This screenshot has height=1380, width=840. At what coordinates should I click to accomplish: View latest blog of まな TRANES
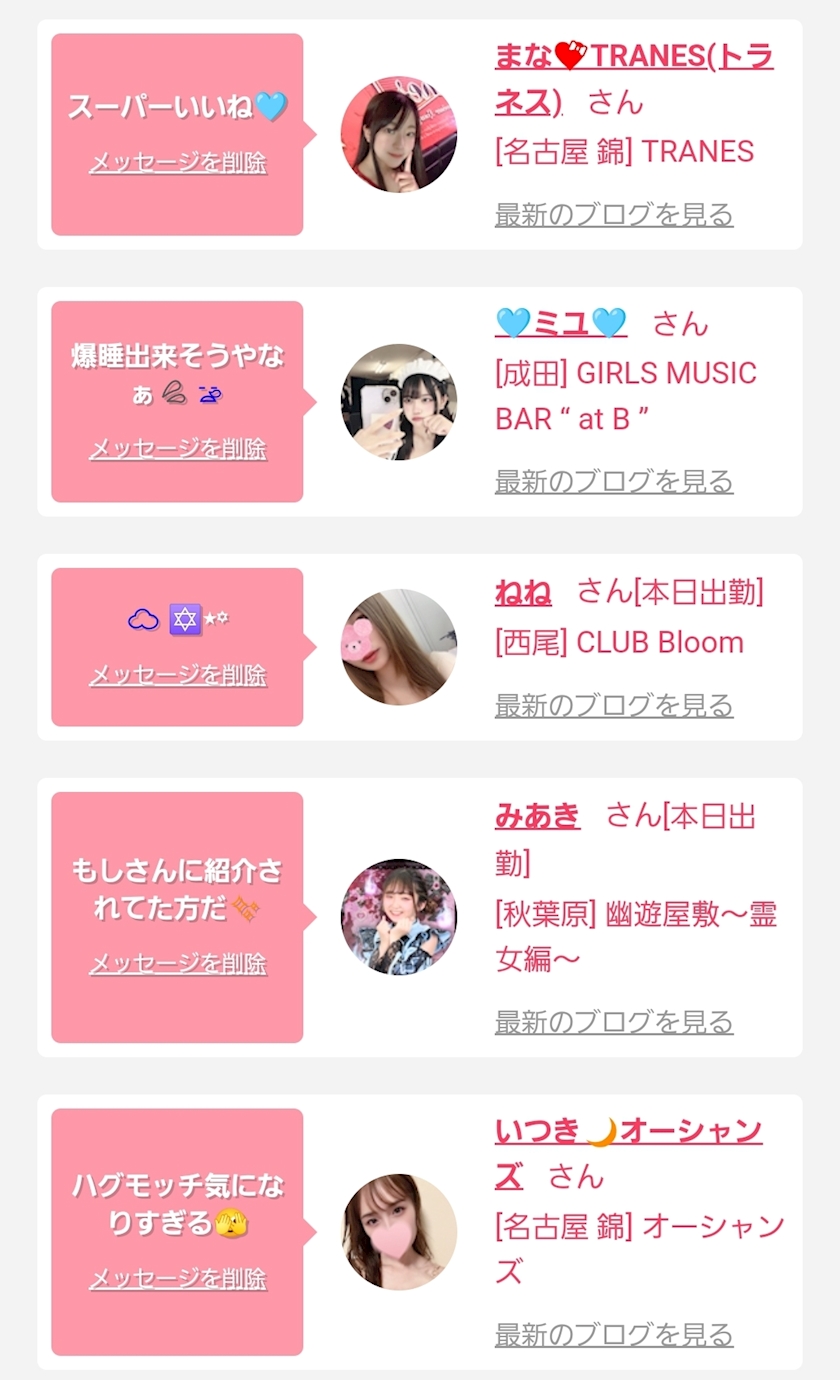pos(614,214)
